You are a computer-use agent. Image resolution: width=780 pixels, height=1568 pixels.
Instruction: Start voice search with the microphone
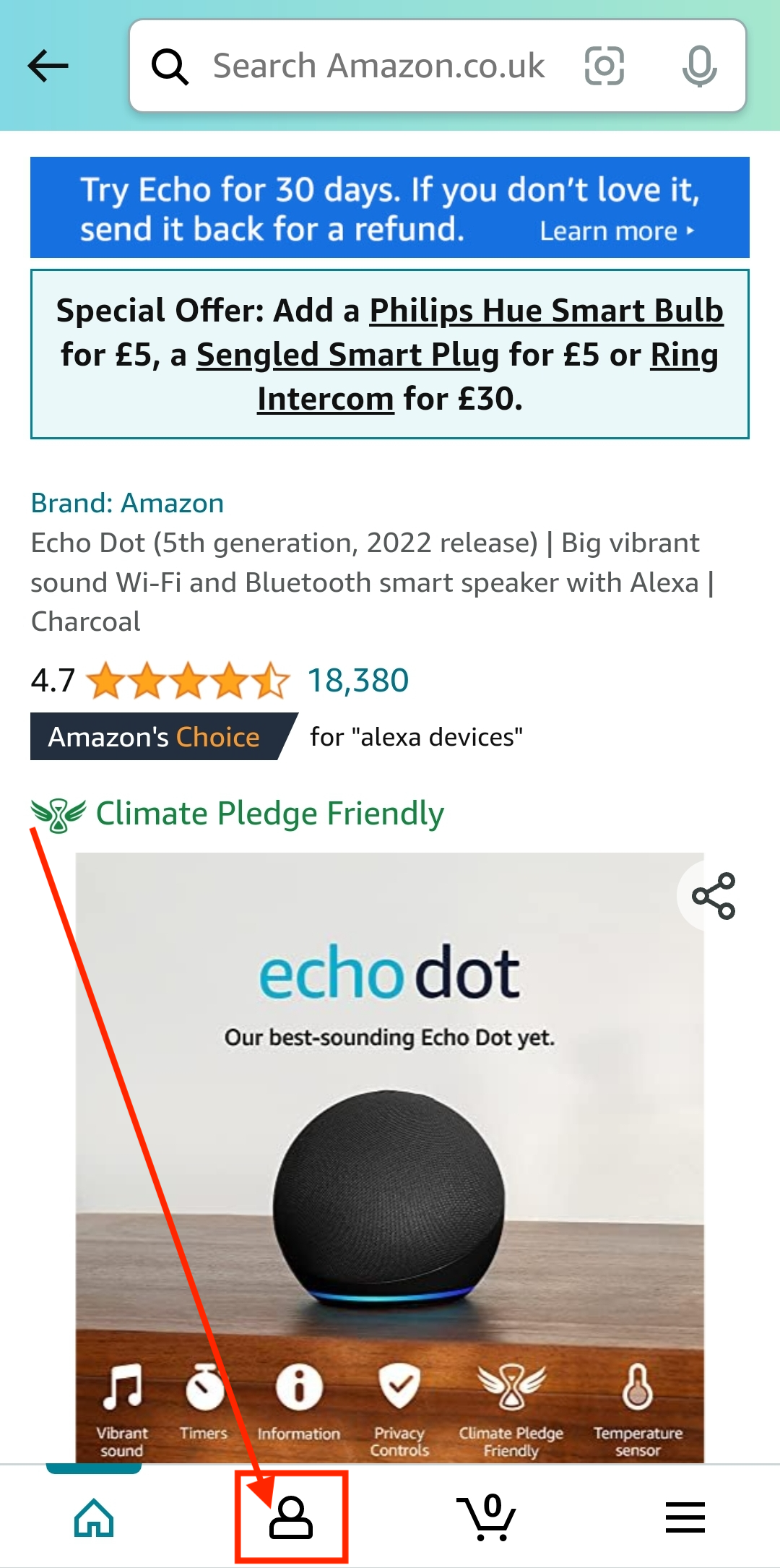click(x=699, y=66)
